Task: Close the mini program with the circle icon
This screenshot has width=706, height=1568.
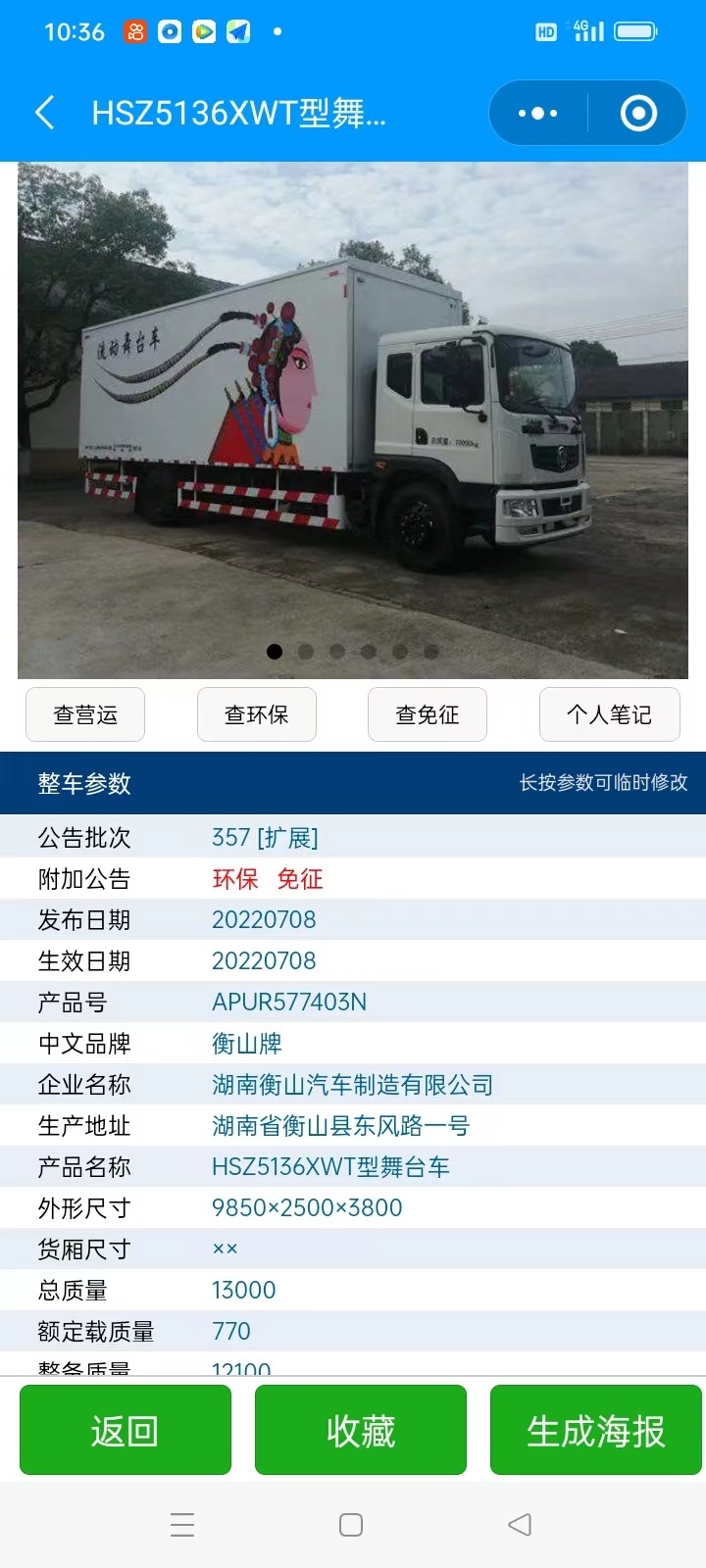Action: pos(638,114)
